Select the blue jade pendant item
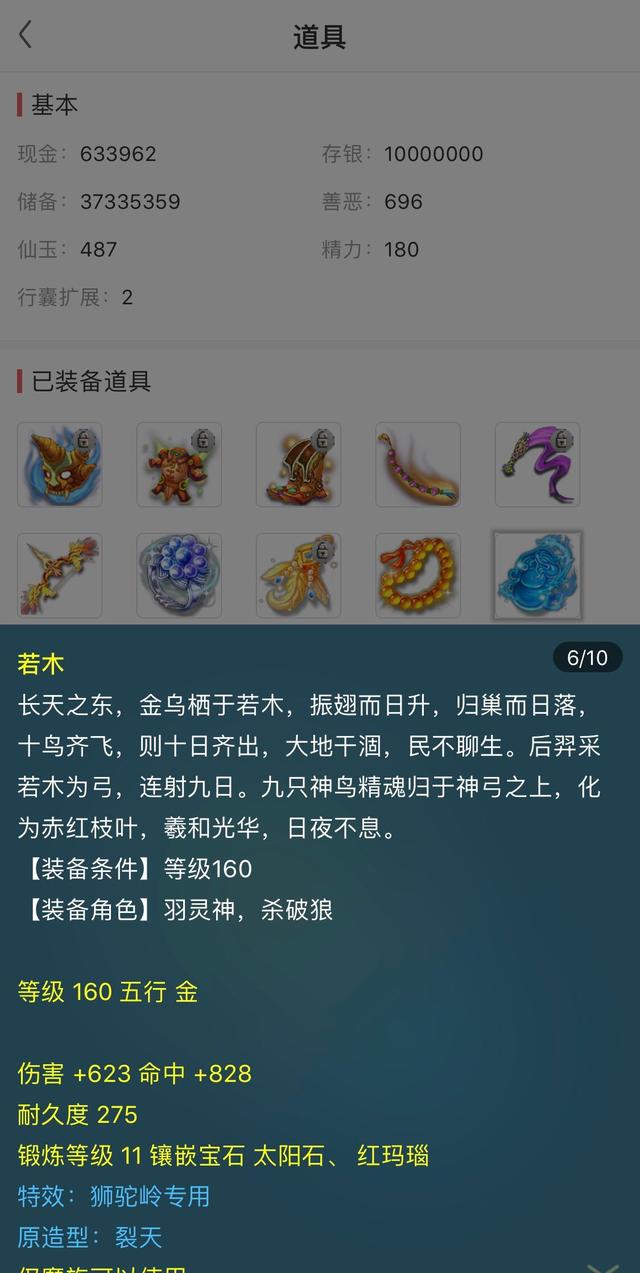640x1273 pixels. 538,575
